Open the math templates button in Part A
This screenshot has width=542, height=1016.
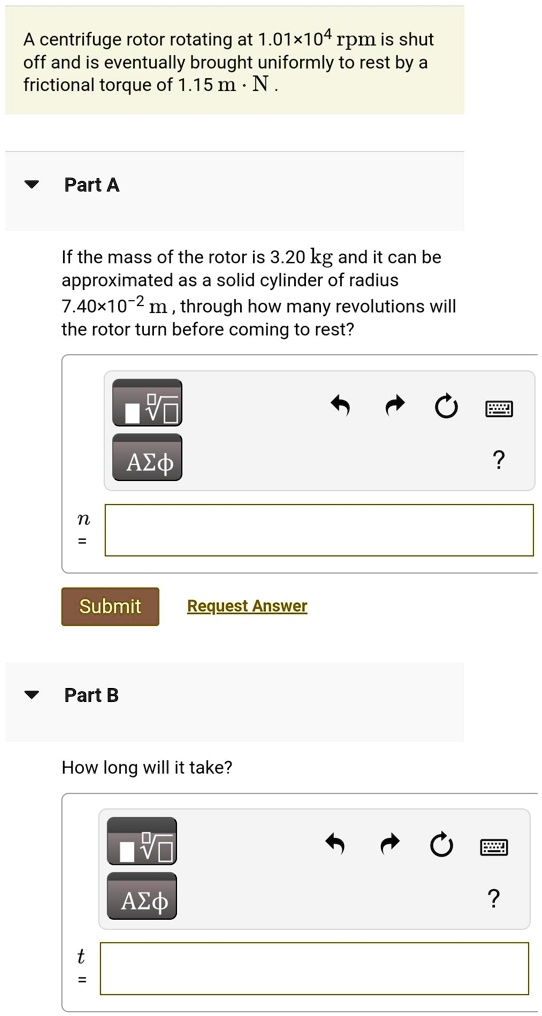(x=147, y=403)
